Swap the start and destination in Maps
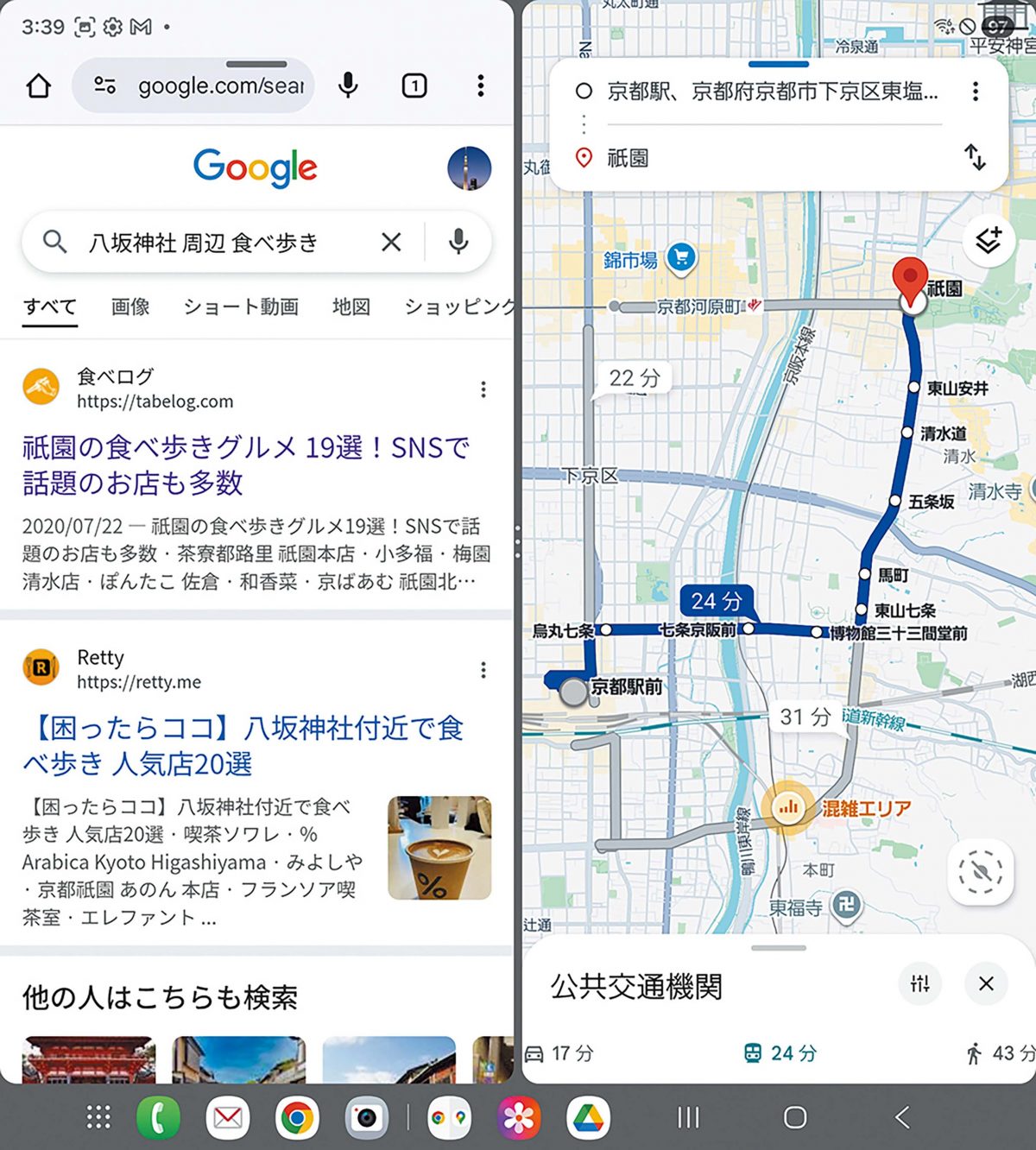Viewport: 1036px width, 1150px height. coord(975,157)
